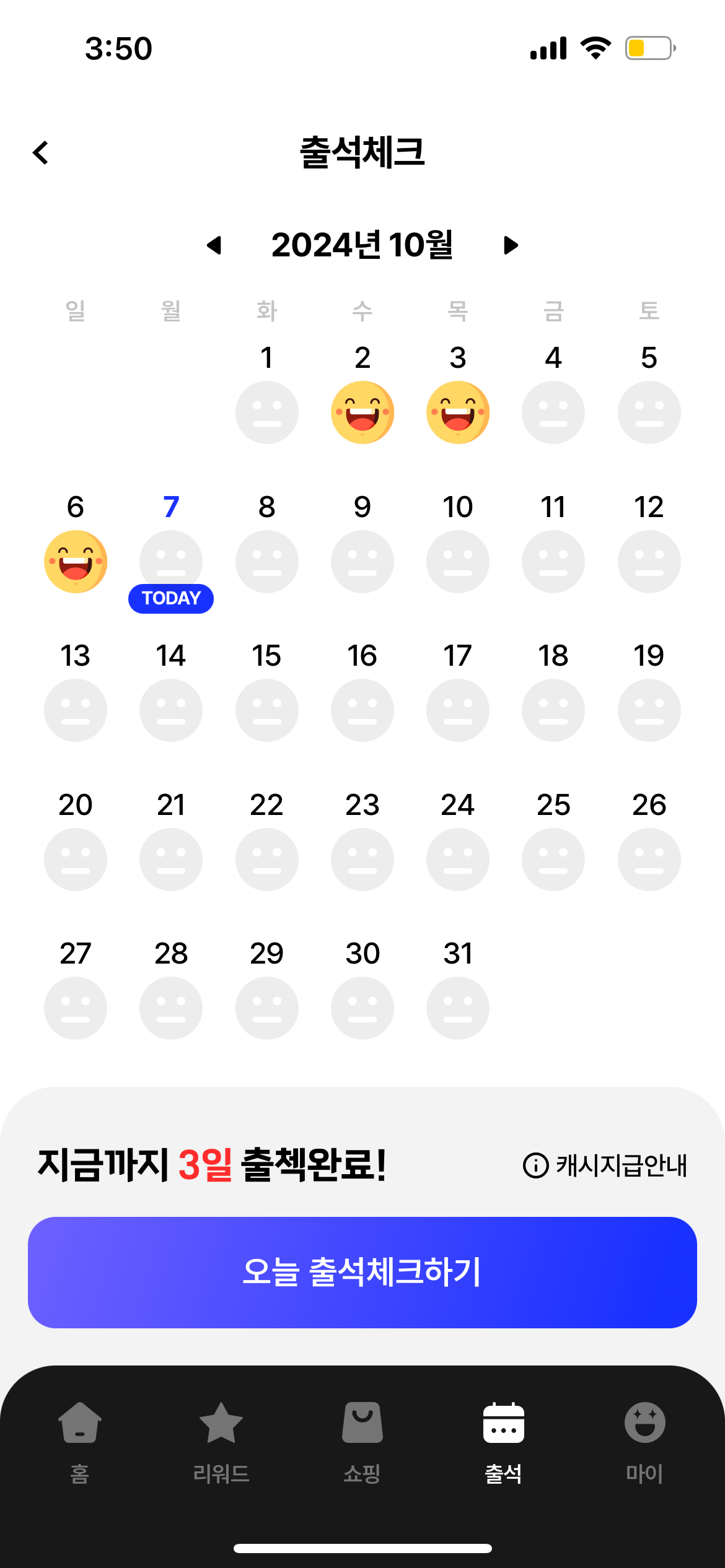Image resolution: width=725 pixels, height=1568 pixels.
Task: Advance to the next month
Action: click(x=511, y=245)
